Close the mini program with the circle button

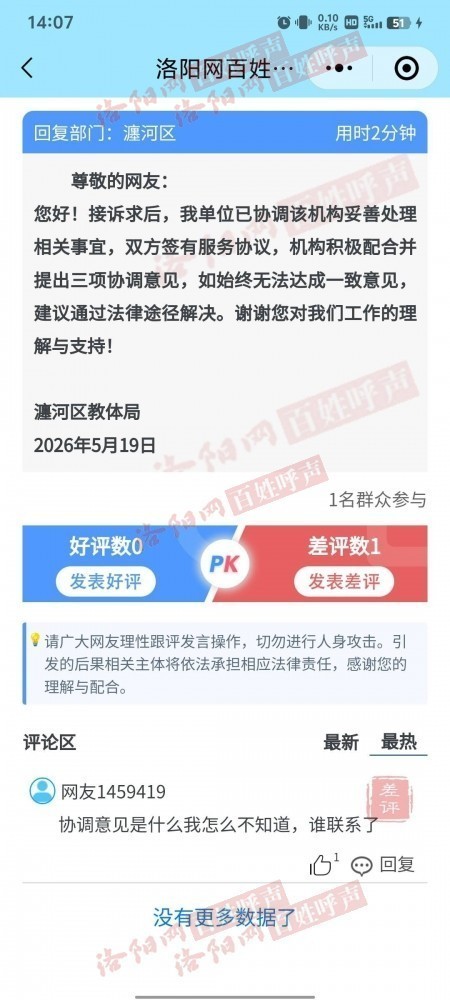(406, 68)
